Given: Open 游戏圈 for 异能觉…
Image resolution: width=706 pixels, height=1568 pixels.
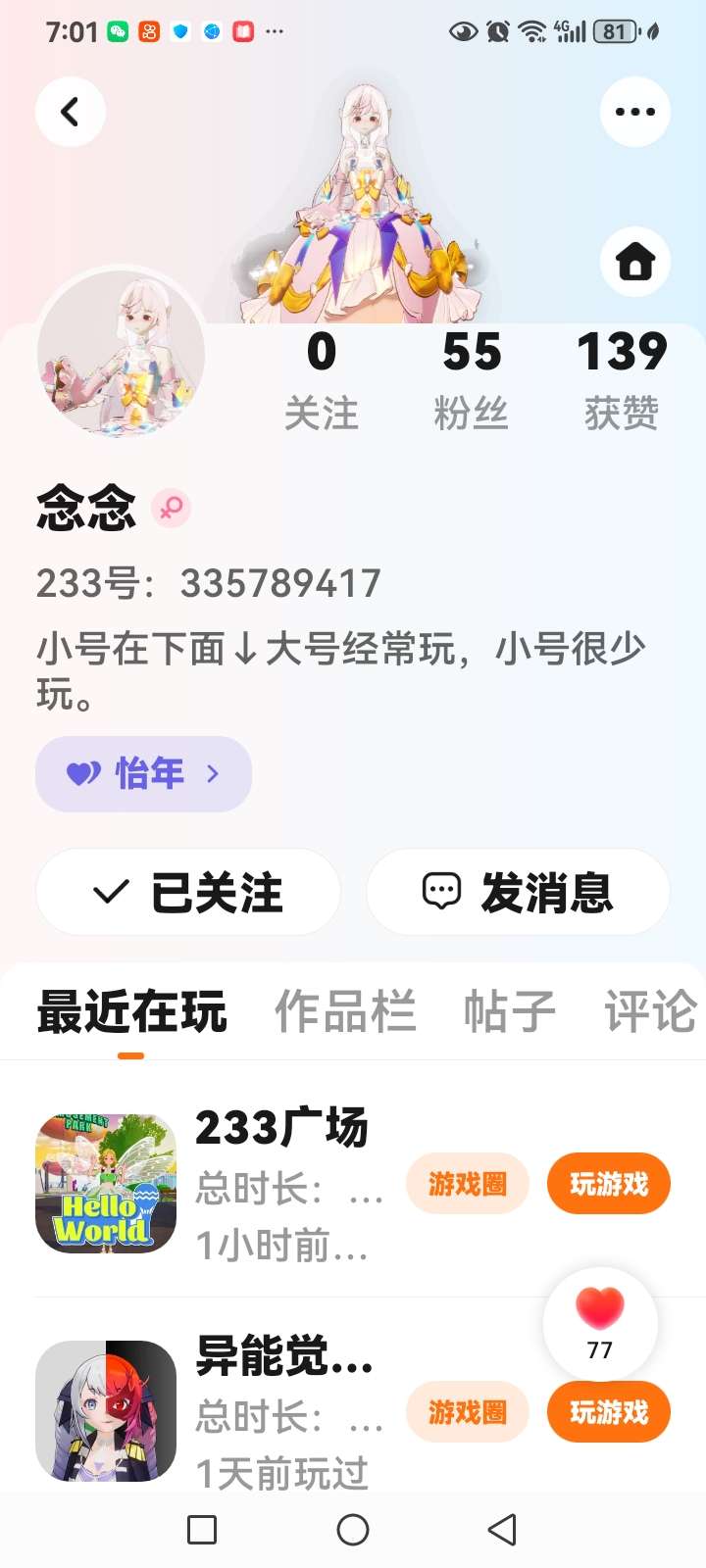Looking at the screenshot, I should pyautogui.click(x=468, y=1412).
